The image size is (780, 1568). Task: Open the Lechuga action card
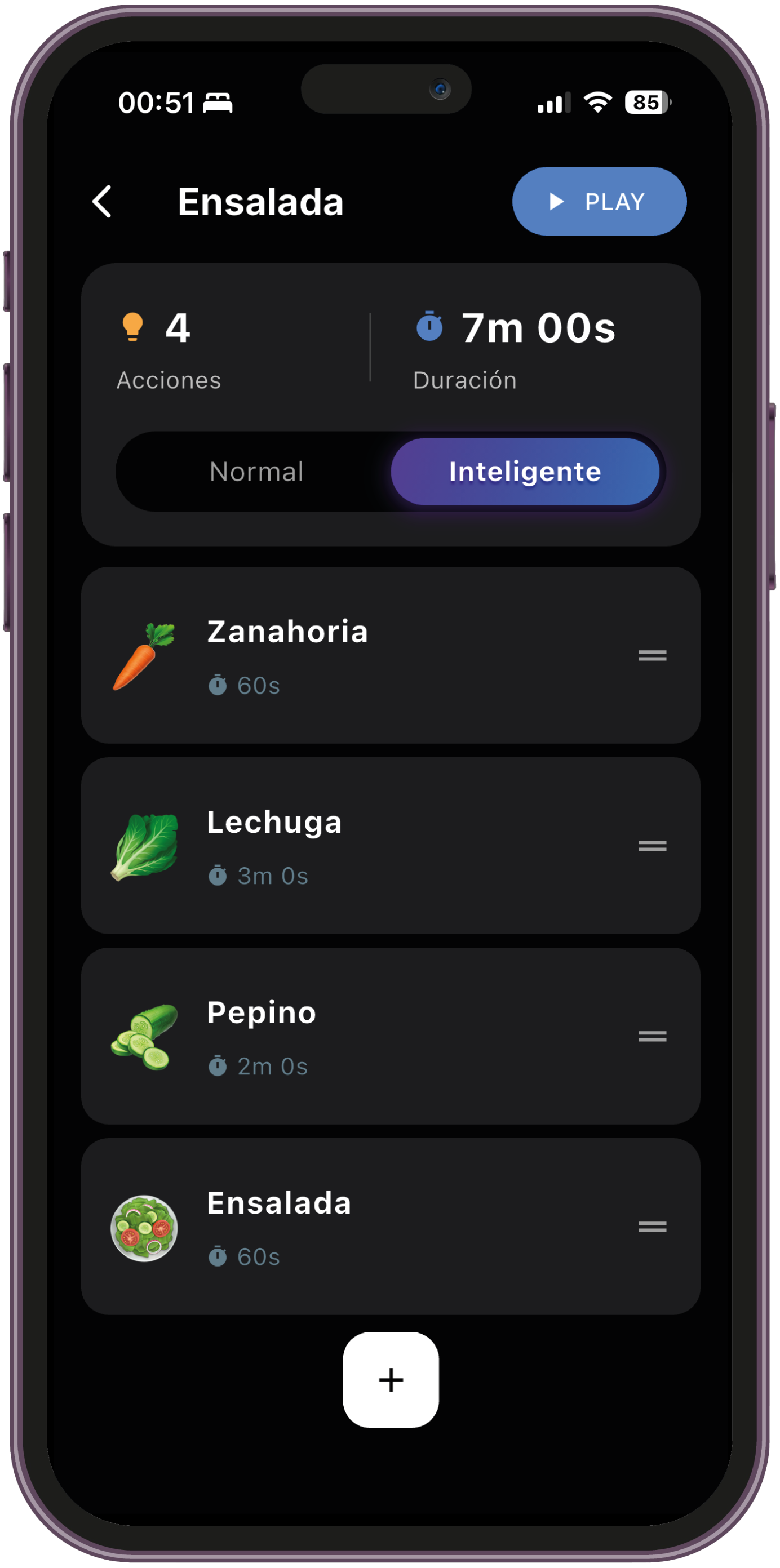pos(365,846)
